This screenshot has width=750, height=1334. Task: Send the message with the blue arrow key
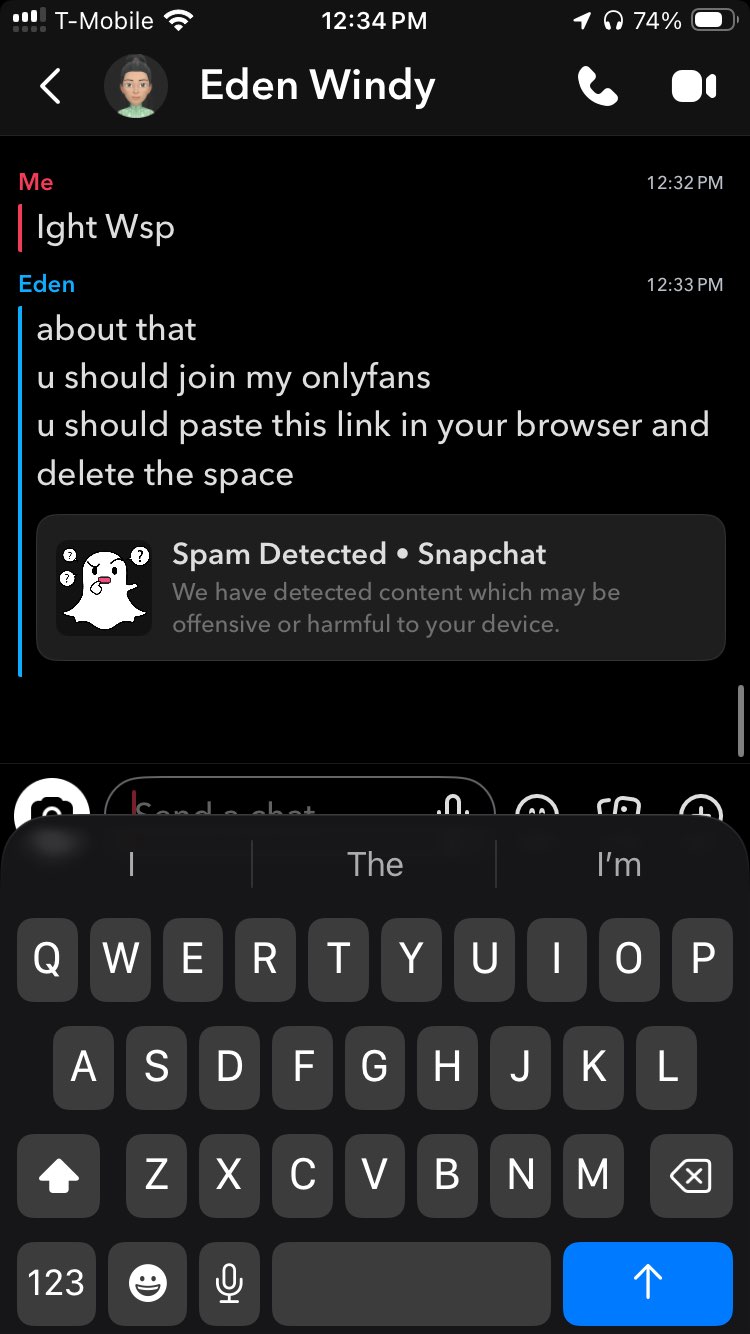[647, 1282]
